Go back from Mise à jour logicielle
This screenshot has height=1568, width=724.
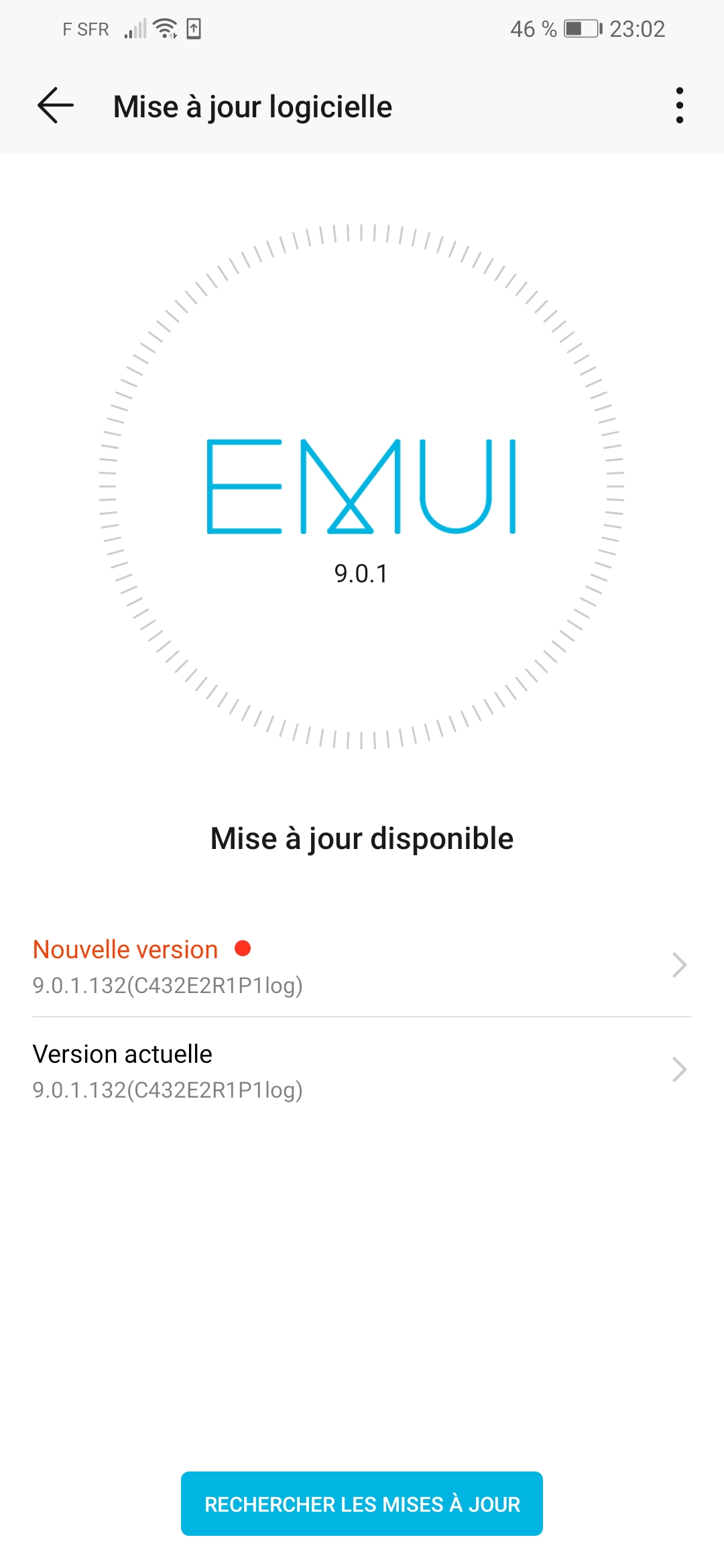pyautogui.click(x=55, y=106)
